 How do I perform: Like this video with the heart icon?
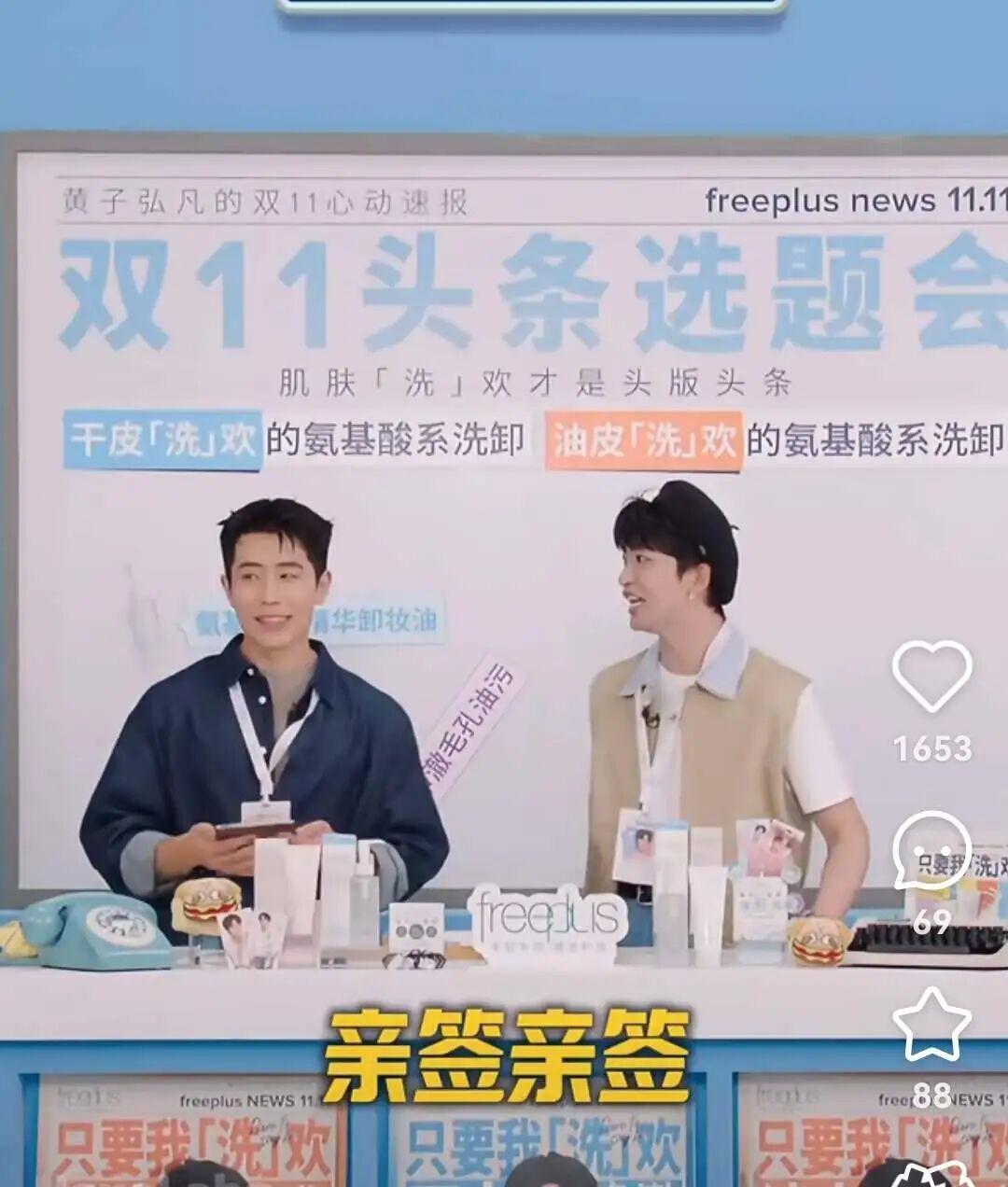point(931,677)
